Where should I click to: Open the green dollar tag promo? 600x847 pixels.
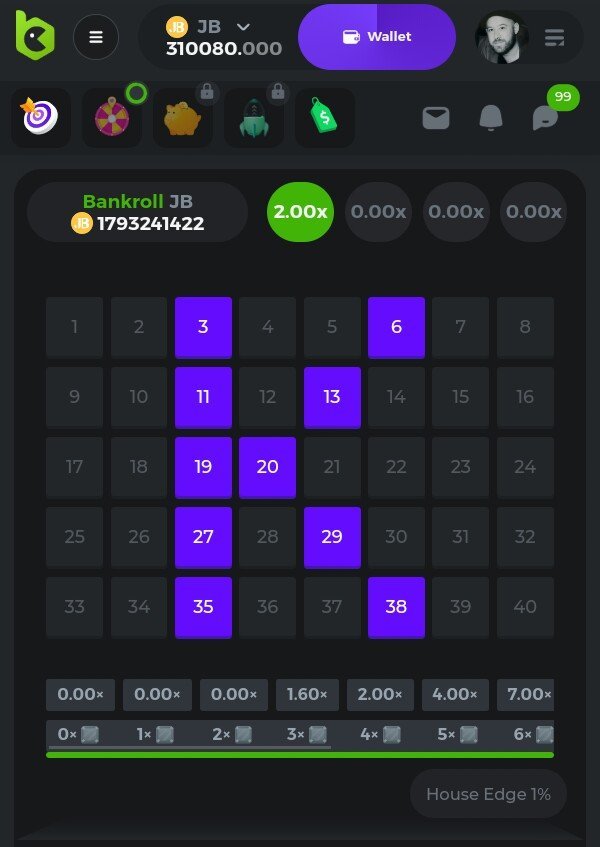(x=325, y=118)
